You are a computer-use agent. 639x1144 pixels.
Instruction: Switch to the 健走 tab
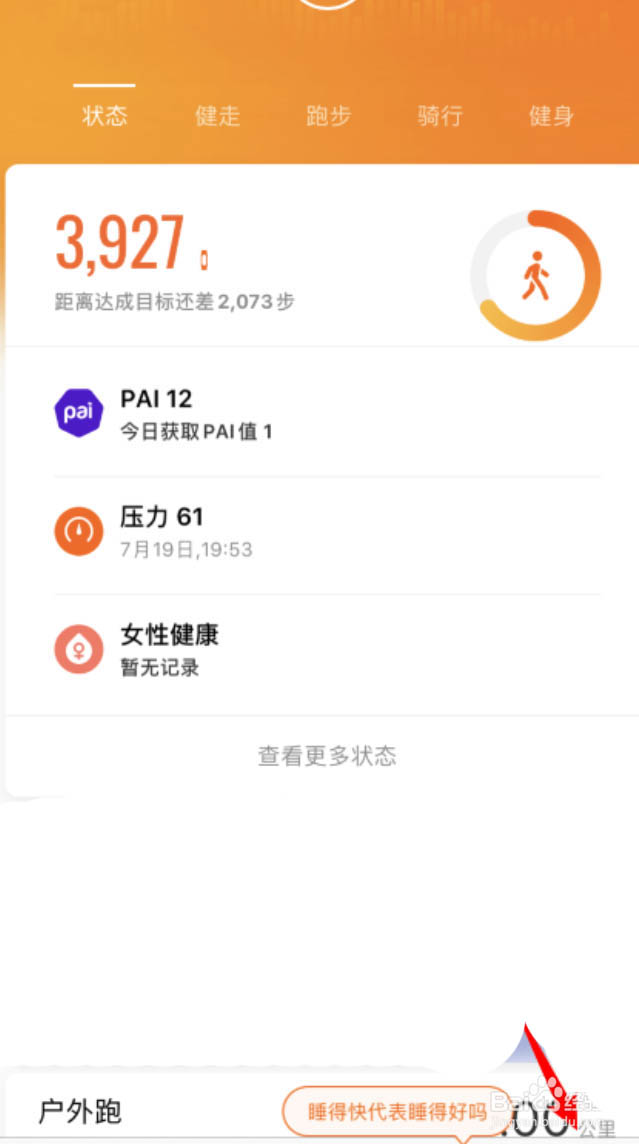(217, 115)
